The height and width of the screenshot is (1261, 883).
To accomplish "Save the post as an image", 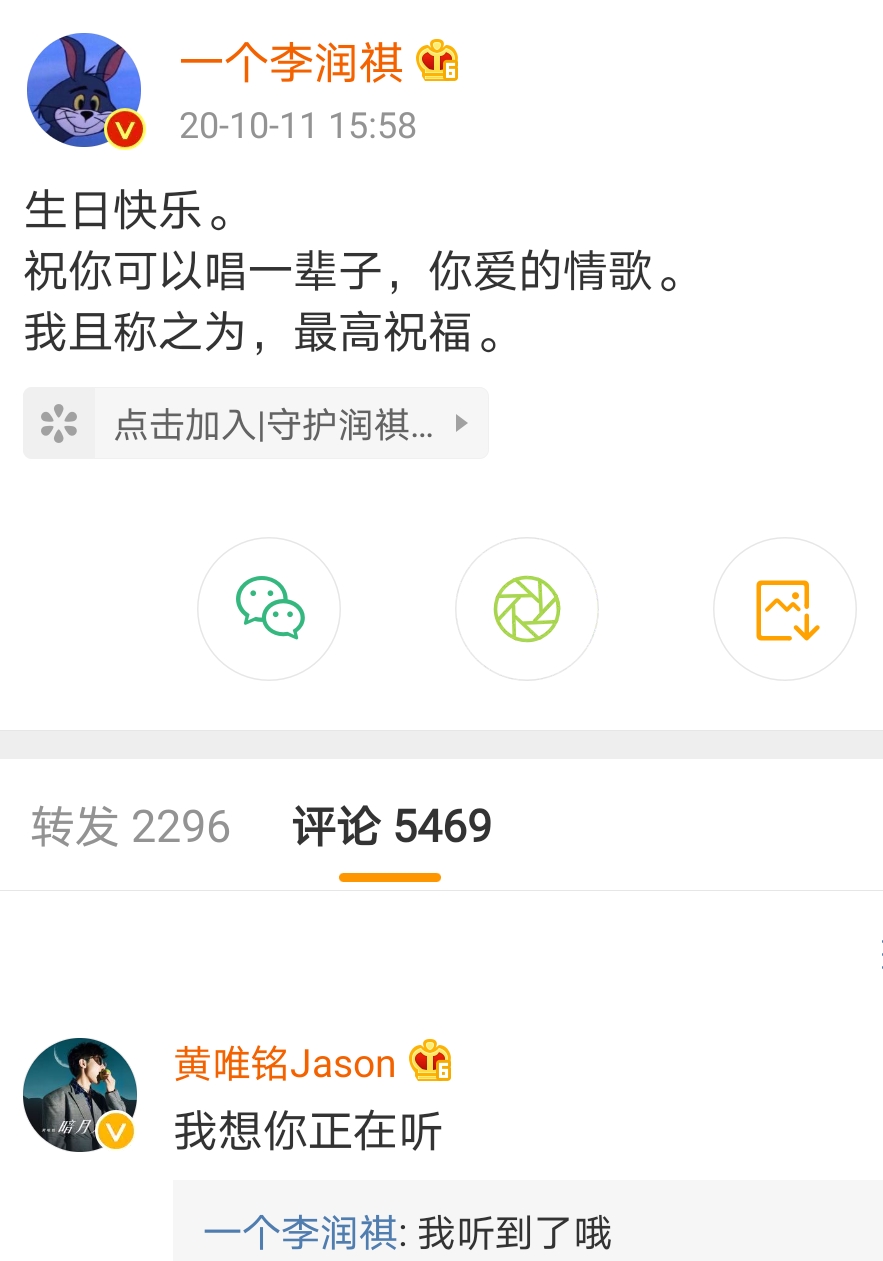I will click(785, 609).
